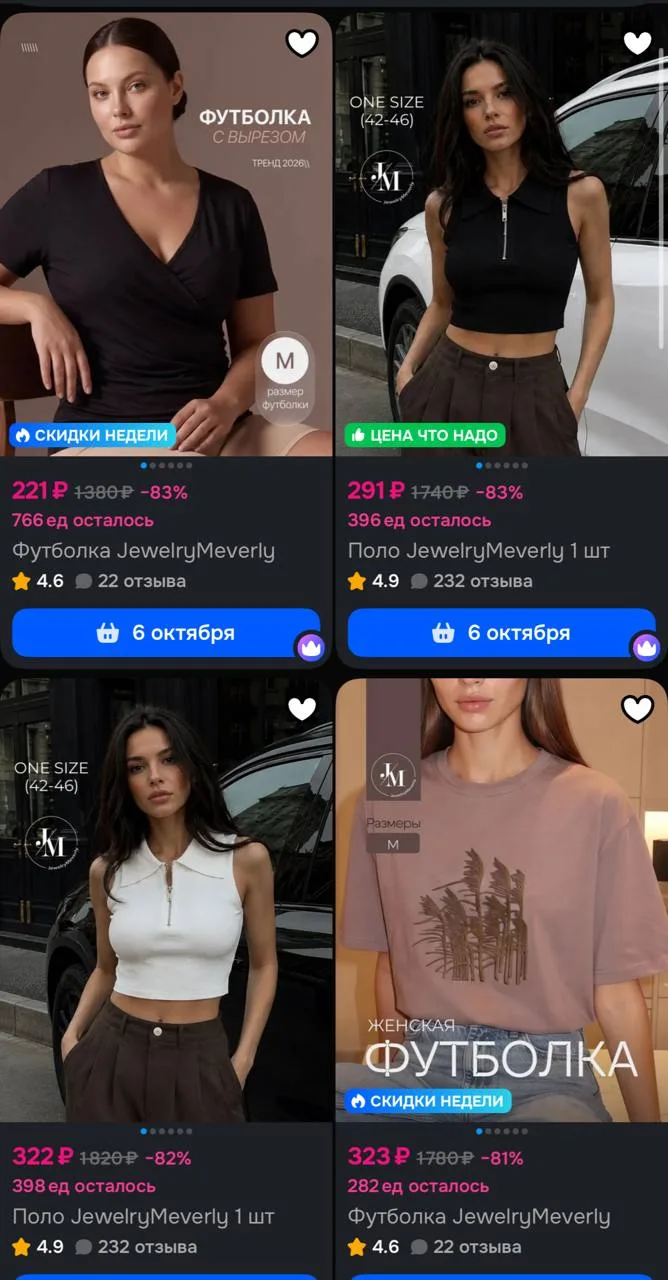Viewport: 668px width, 1280px height.
Task: Open the pink Женская футболка product
Action: click(x=502, y=900)
